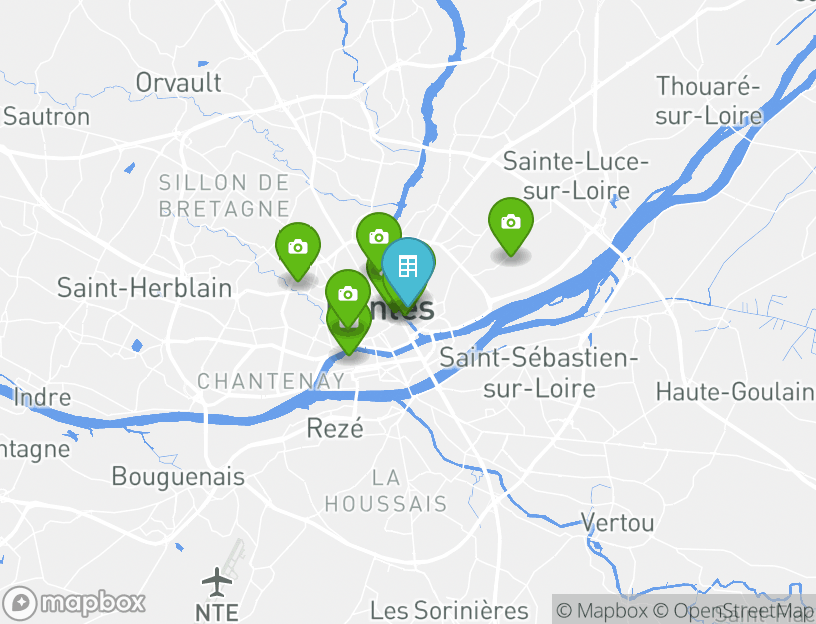
Task: Open the blue building marker in Nantes
Action: [407, 267]
